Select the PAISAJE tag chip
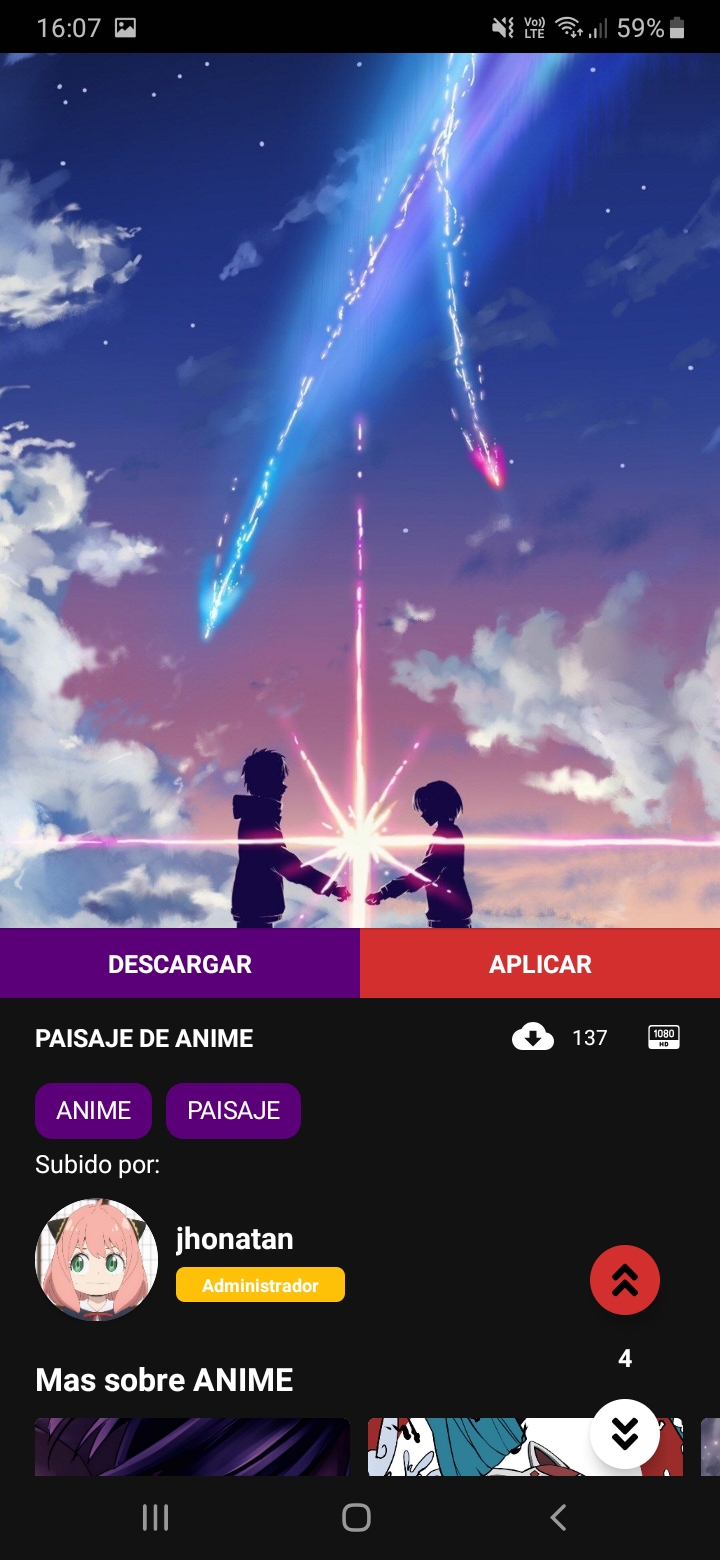The height and width of the screenshot is (1560, 720). pos(233,1111)
